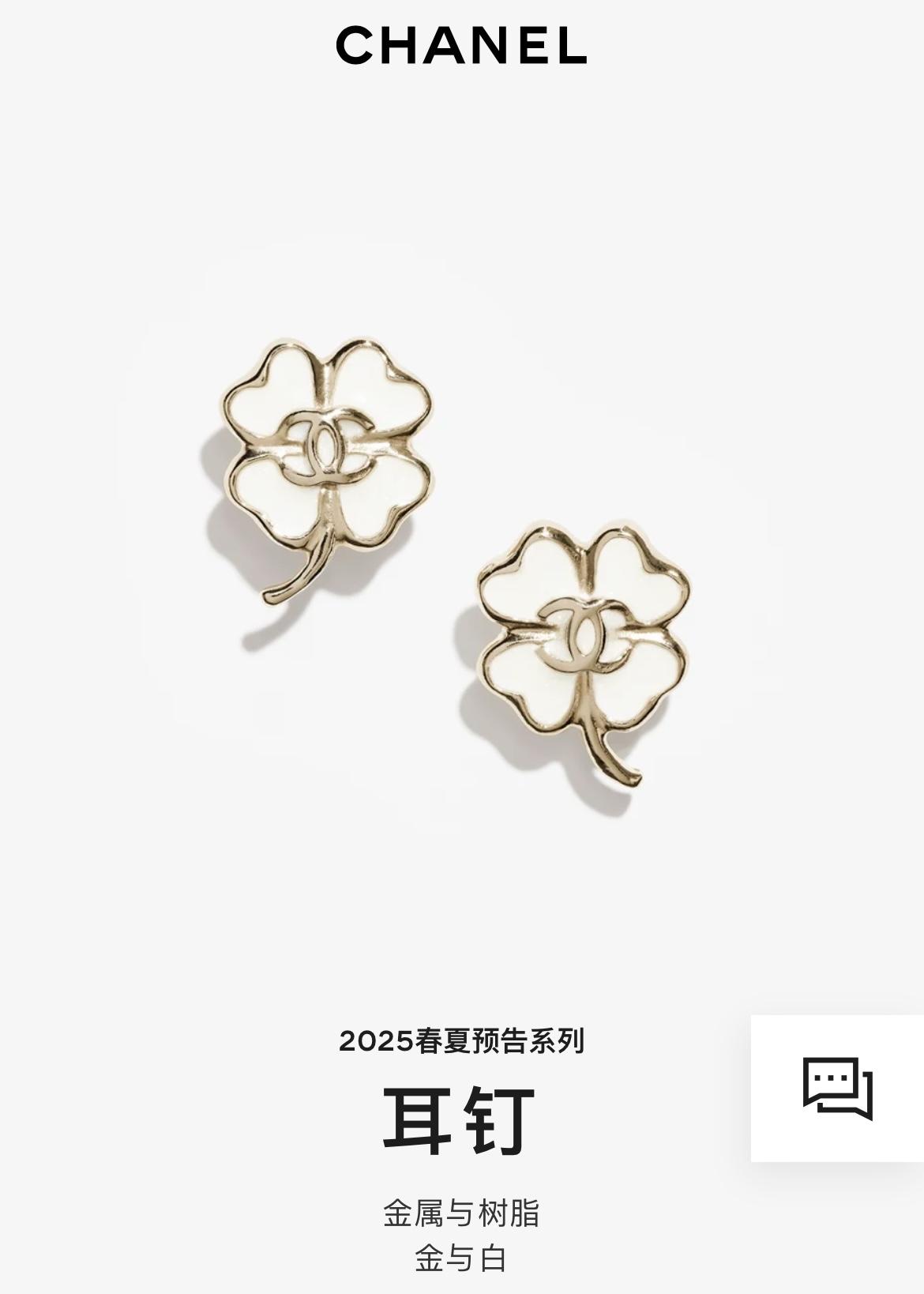Open the customer chat widget
The width and height of the screenshot is (924, 1294).
tap(837, 1088)
